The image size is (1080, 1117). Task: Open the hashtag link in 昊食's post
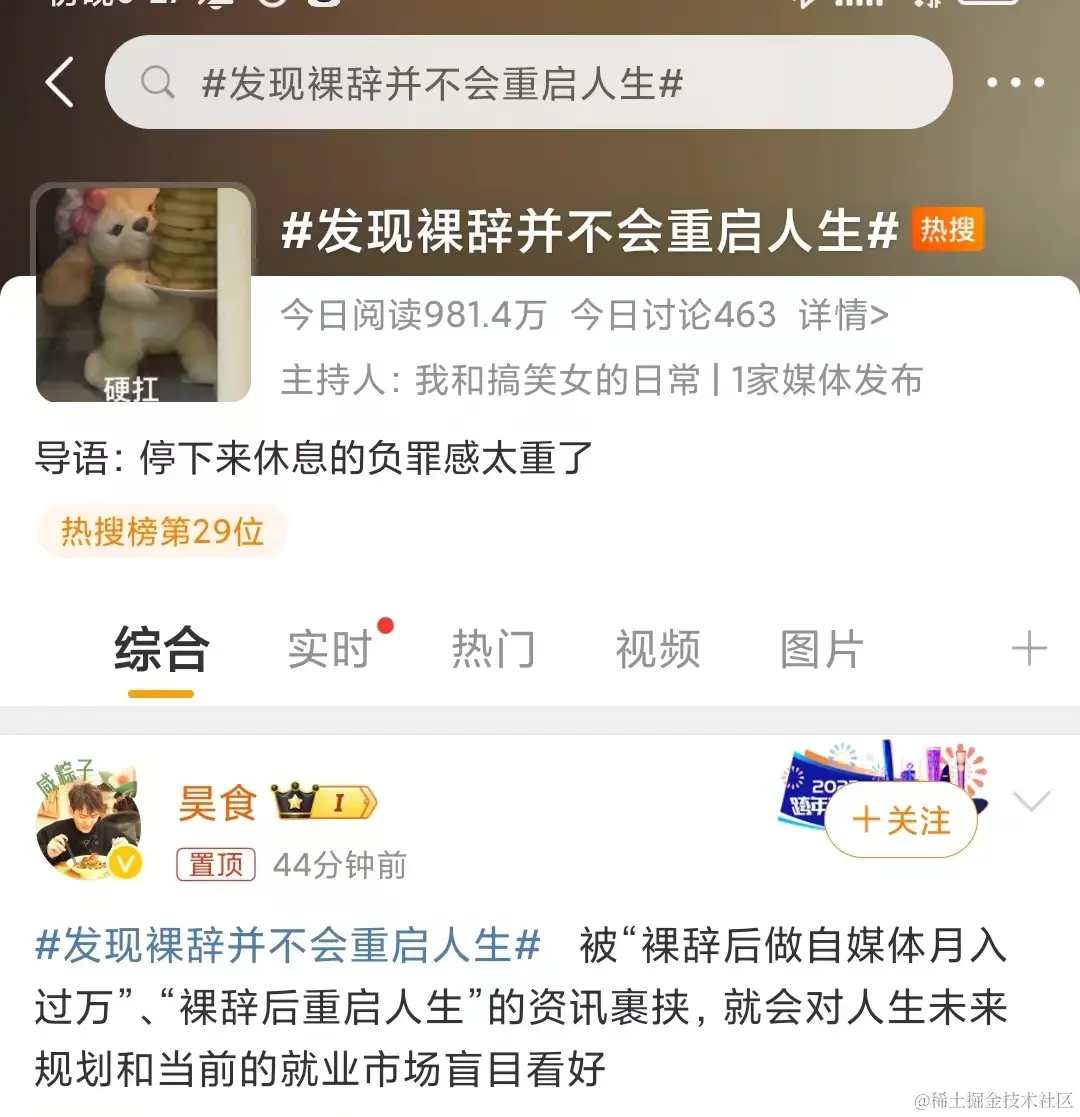(x=288, y=945)
